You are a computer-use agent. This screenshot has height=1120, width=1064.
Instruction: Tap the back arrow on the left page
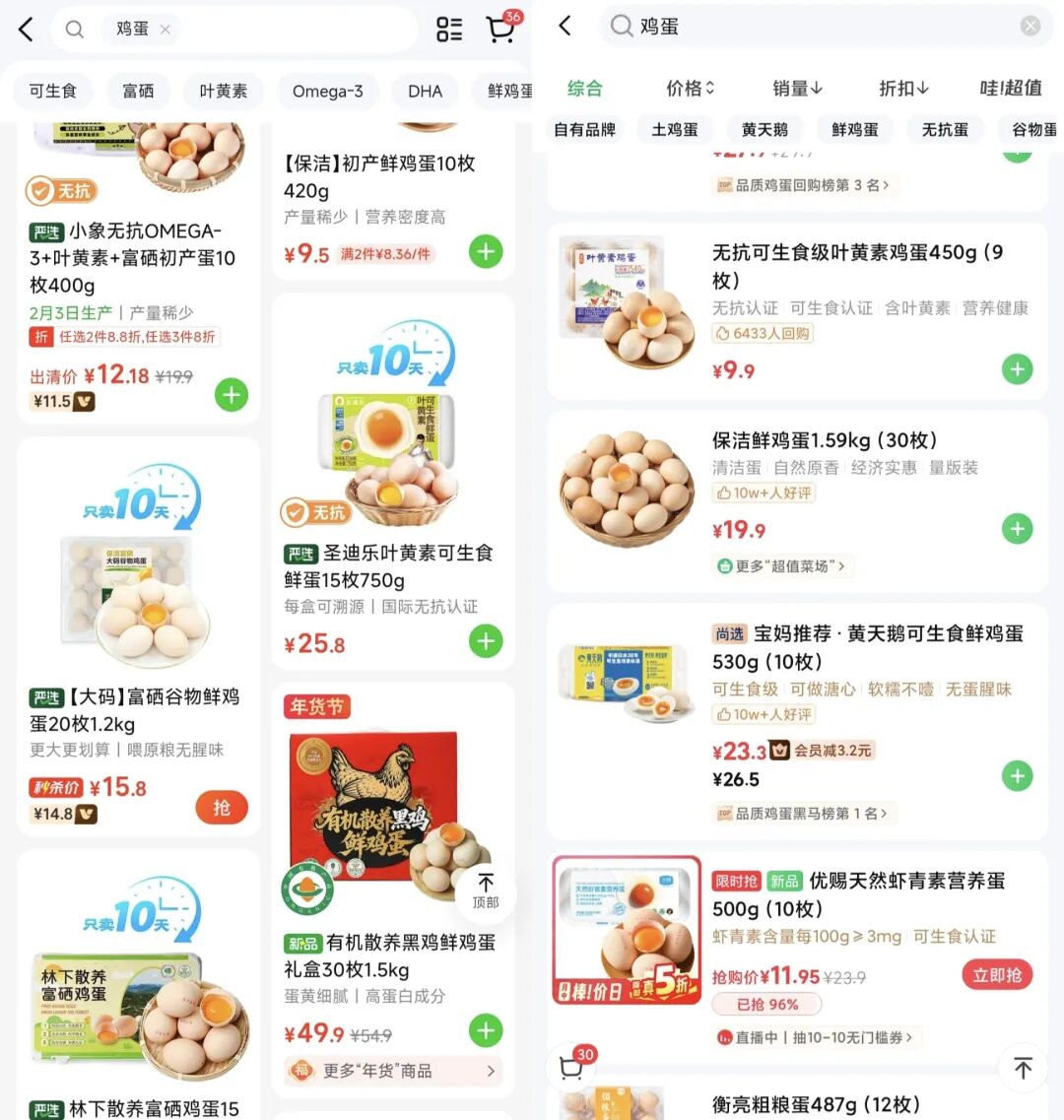[25, 29]
